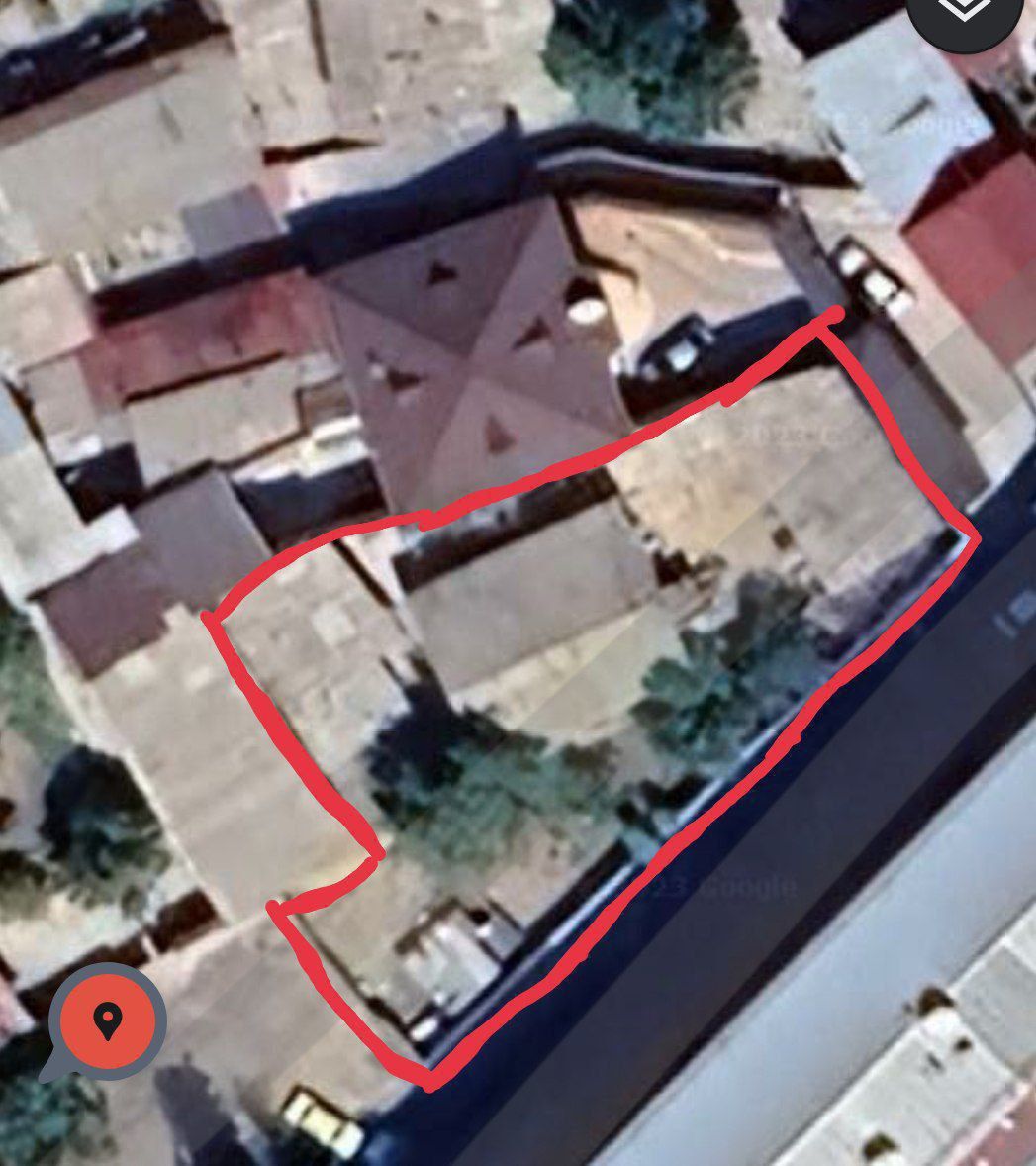Tap the orange location pin button
Image resolution: width=1036 pixels, height=1166 pixels.
107,1019
